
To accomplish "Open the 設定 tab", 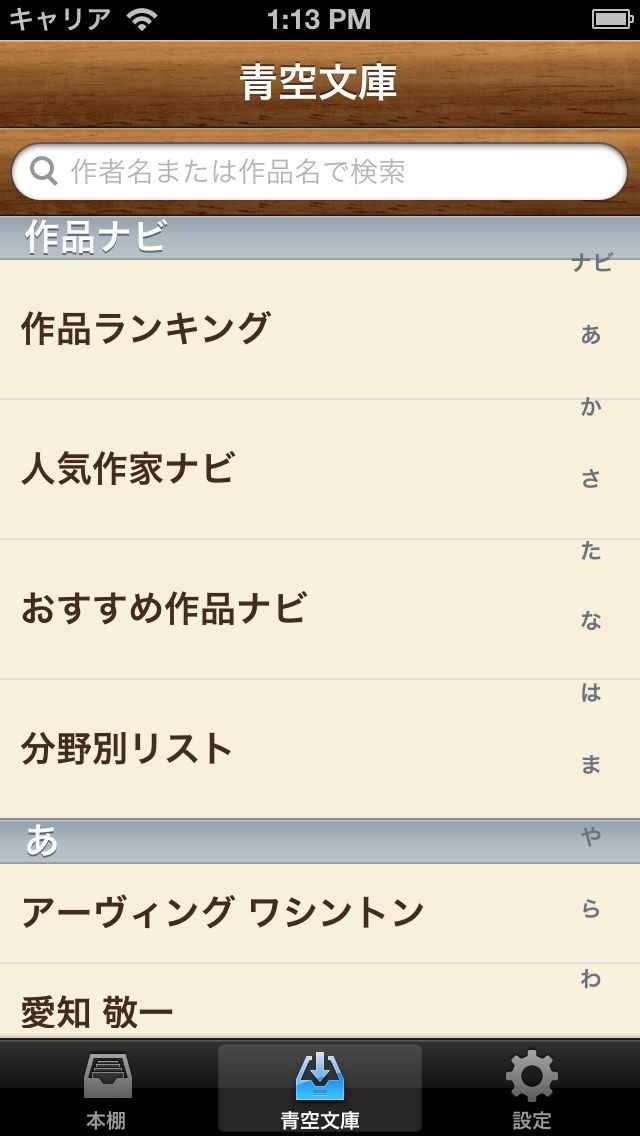I will coord(532,1090).
